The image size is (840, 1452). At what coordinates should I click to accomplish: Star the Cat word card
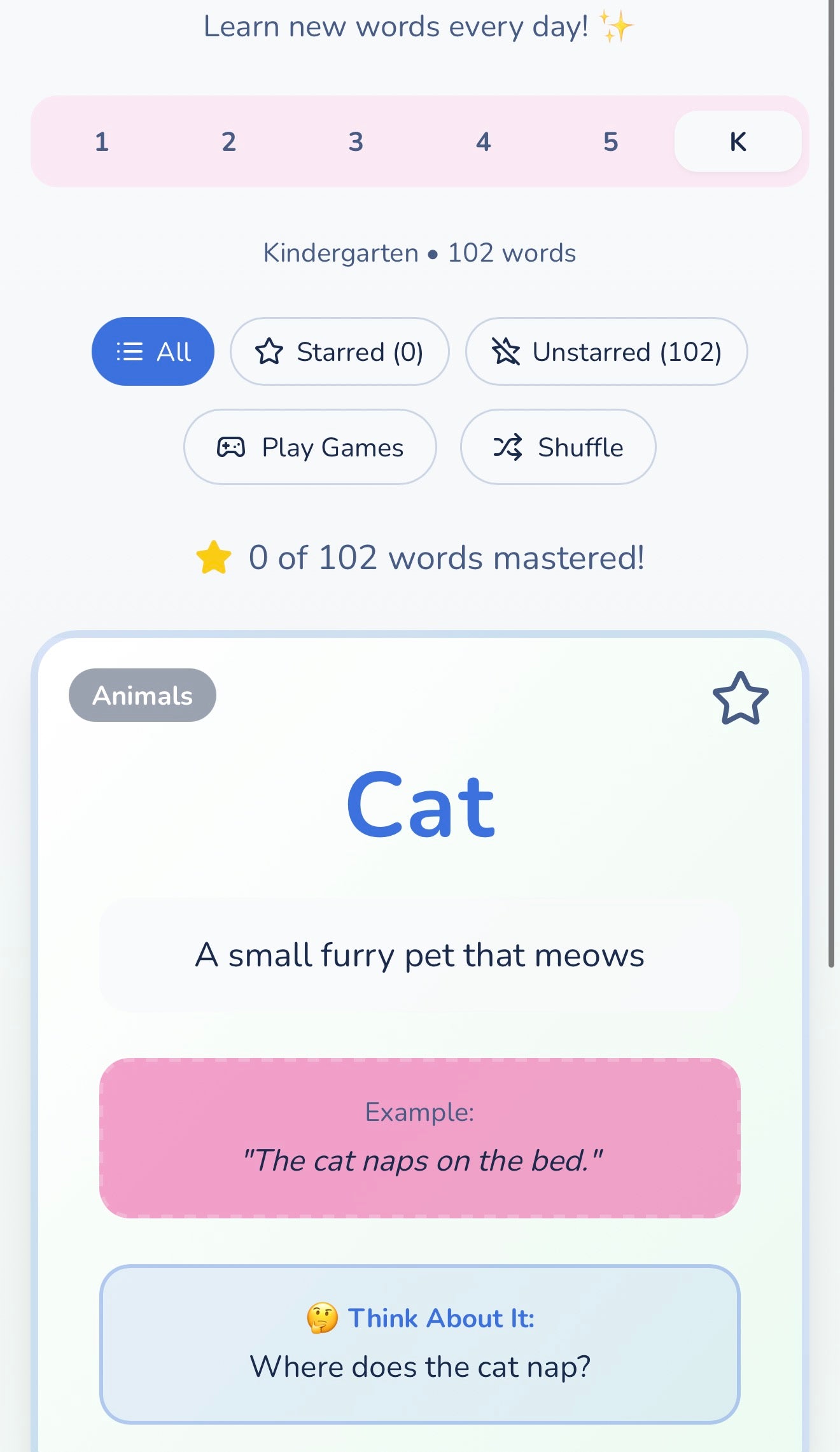tap(740, 698)
